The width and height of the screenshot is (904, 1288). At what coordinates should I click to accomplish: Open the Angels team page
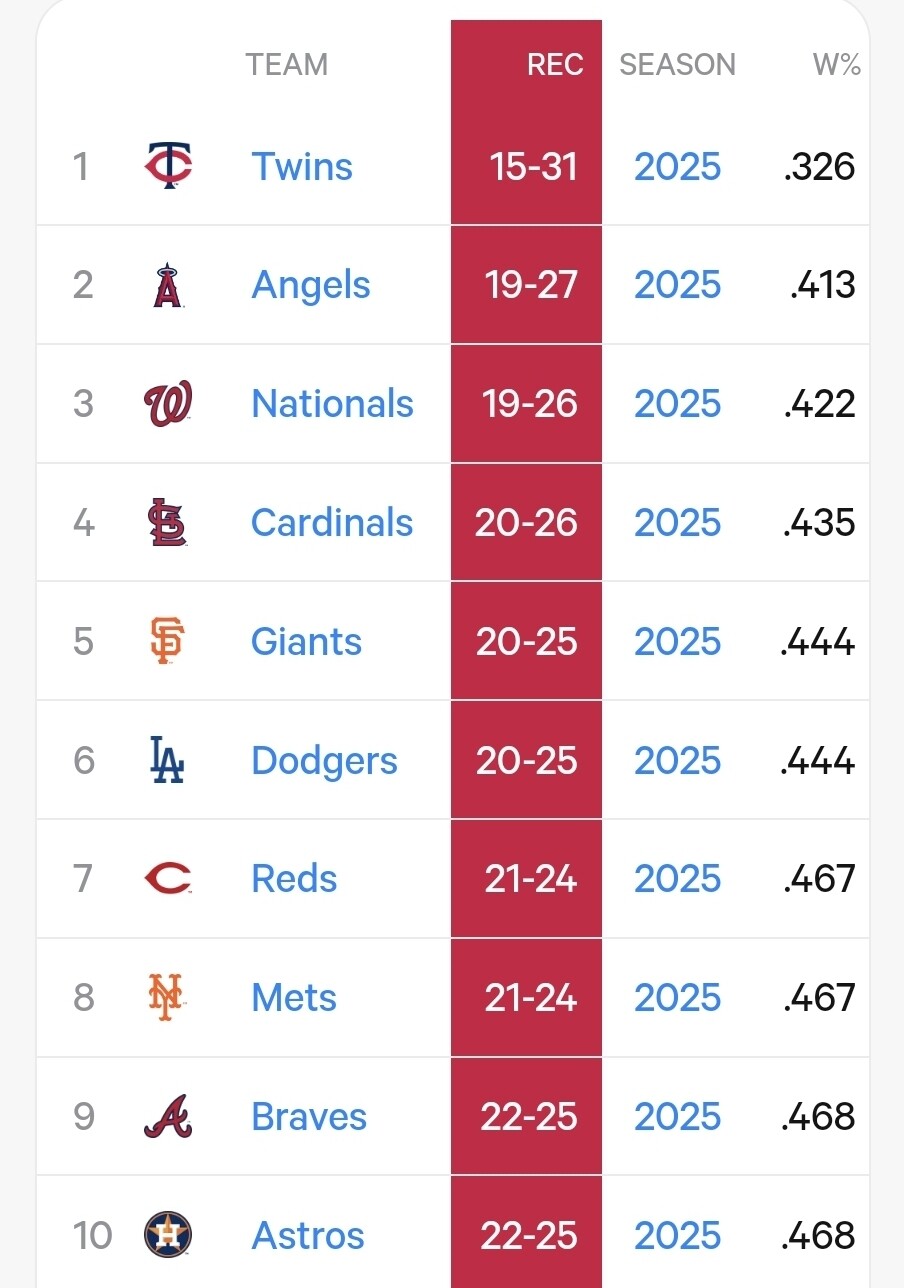pyautogui.click(x=310, y=285)
